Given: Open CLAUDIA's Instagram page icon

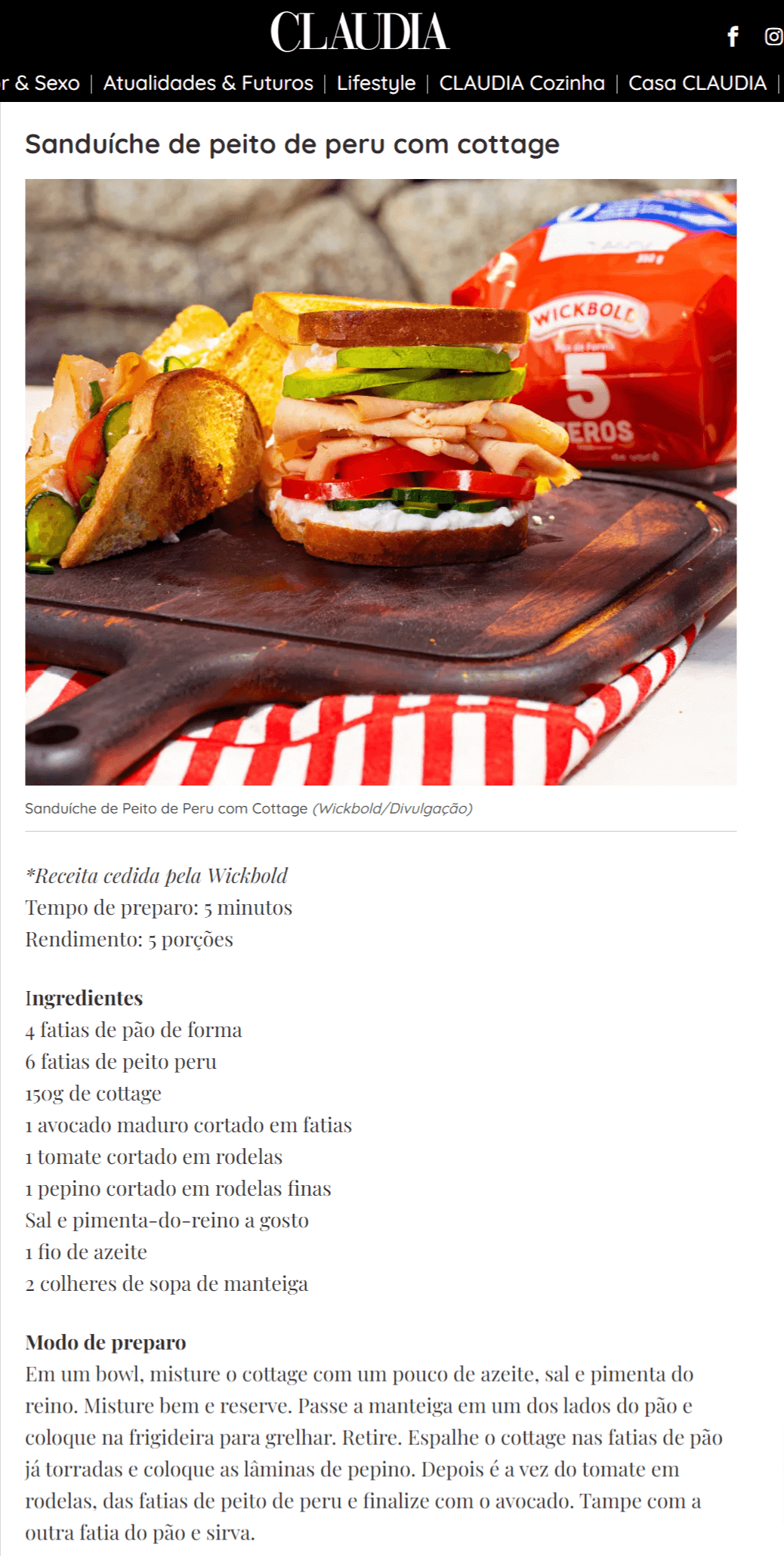Looking at the screenshot, I should pos(774,36).
